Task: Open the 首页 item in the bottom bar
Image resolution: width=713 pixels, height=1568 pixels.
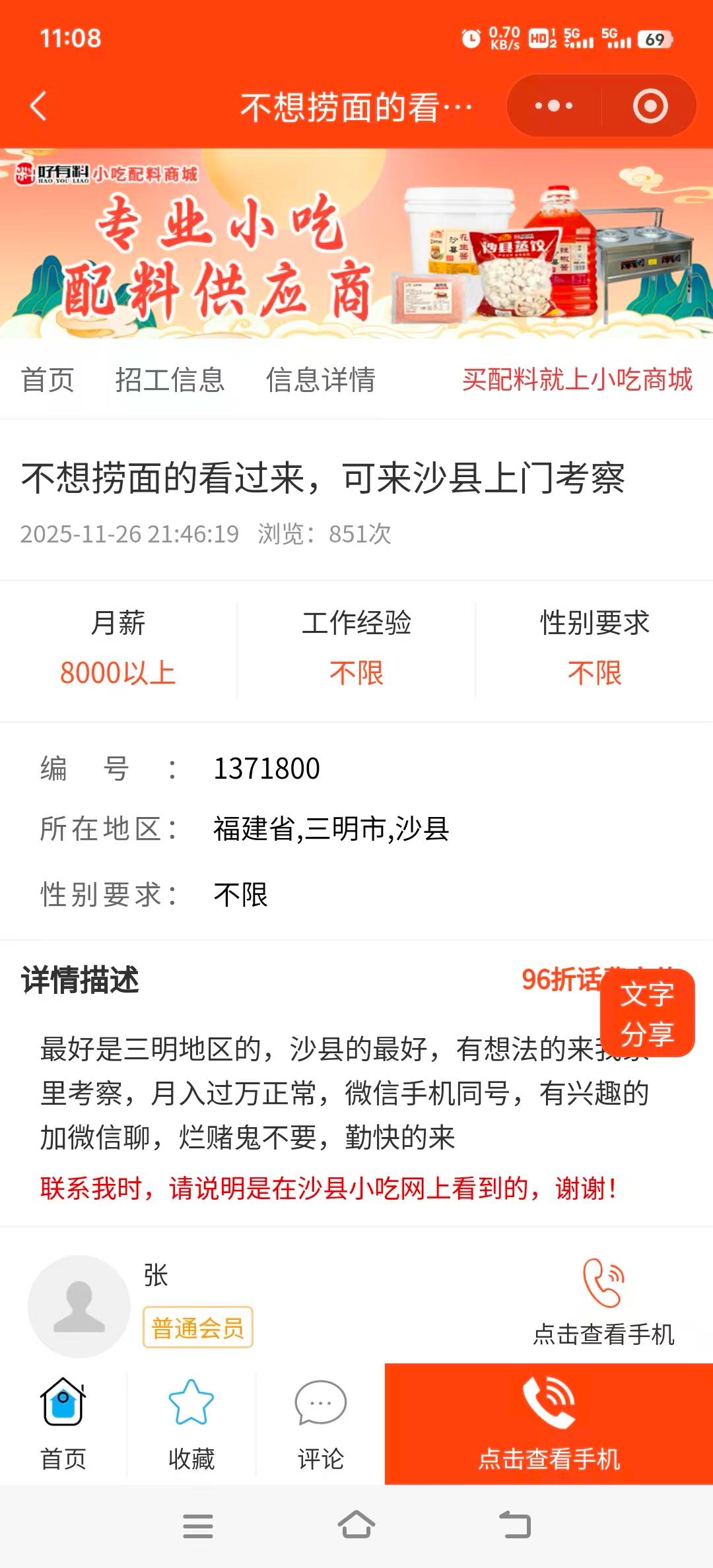Action: [63, 1424]
